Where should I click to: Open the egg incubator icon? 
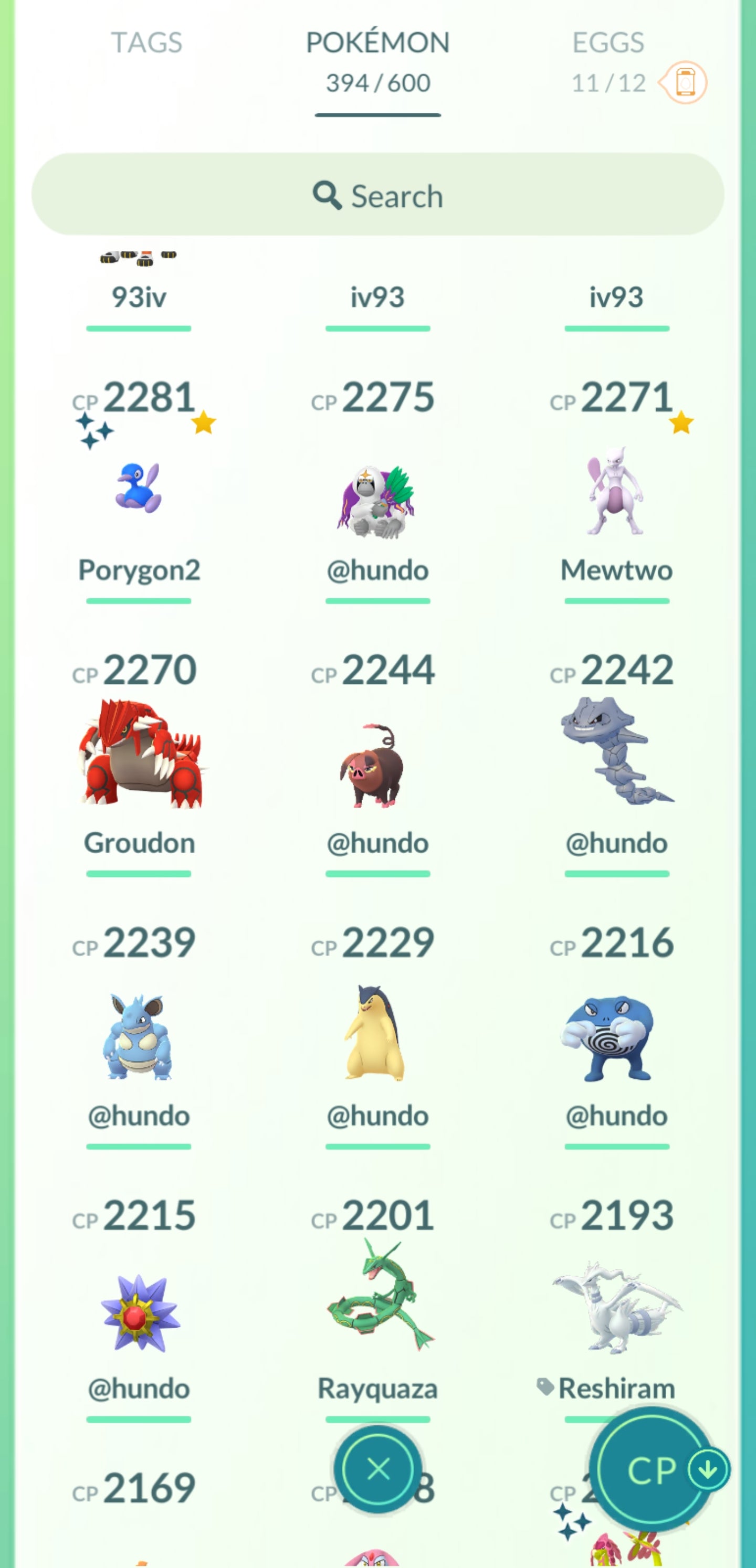(684, 83)
